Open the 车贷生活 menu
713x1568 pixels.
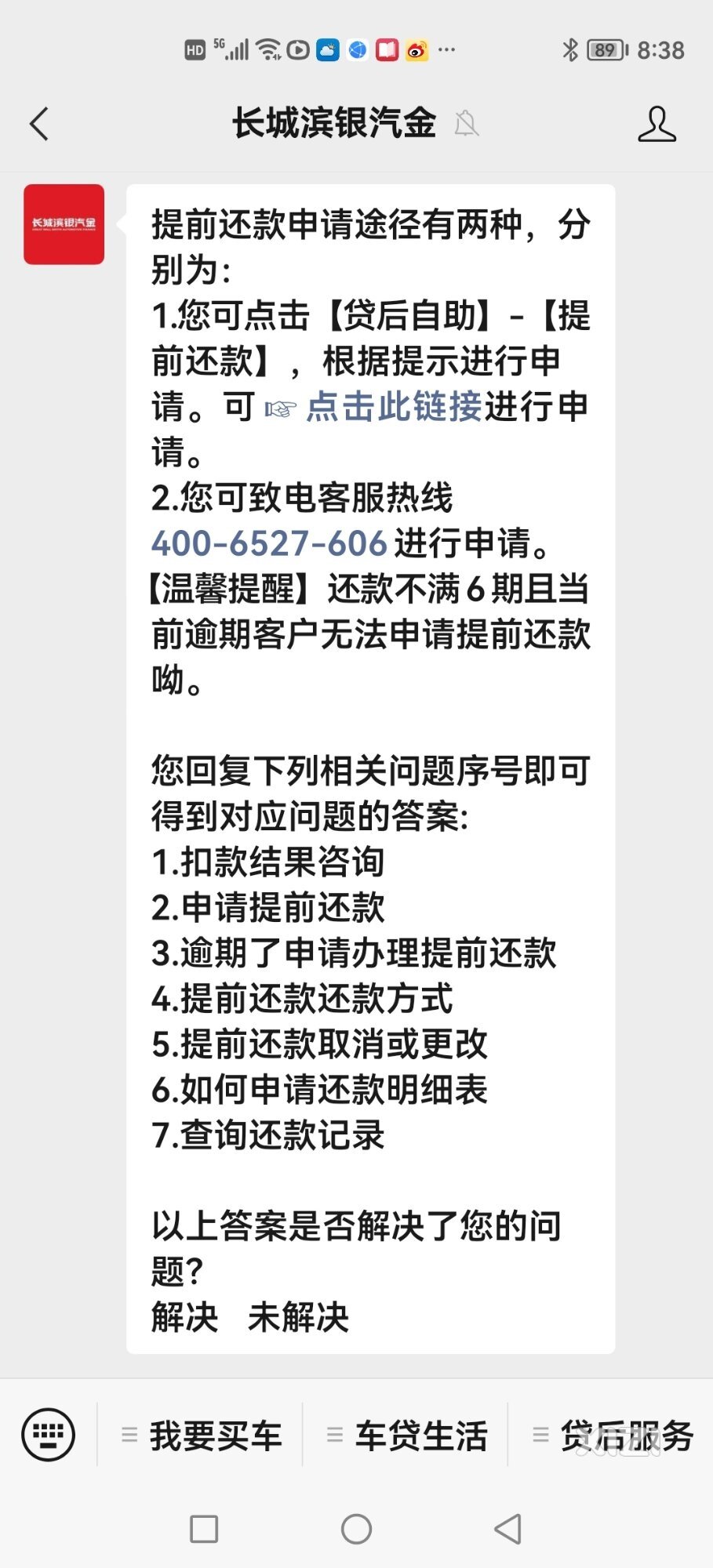(x=407, y=1436)
